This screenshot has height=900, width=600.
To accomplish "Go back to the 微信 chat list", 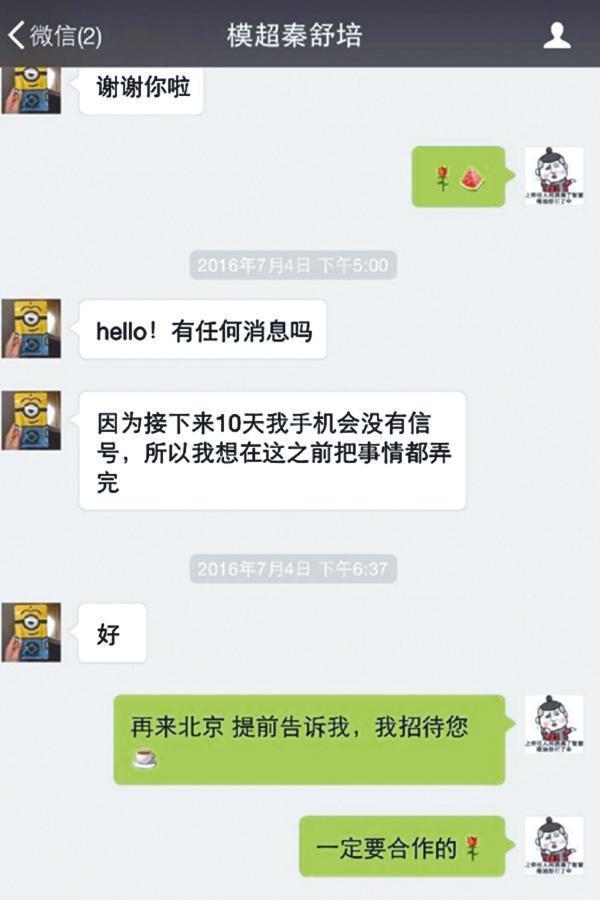I will click(x=55, y=36).
